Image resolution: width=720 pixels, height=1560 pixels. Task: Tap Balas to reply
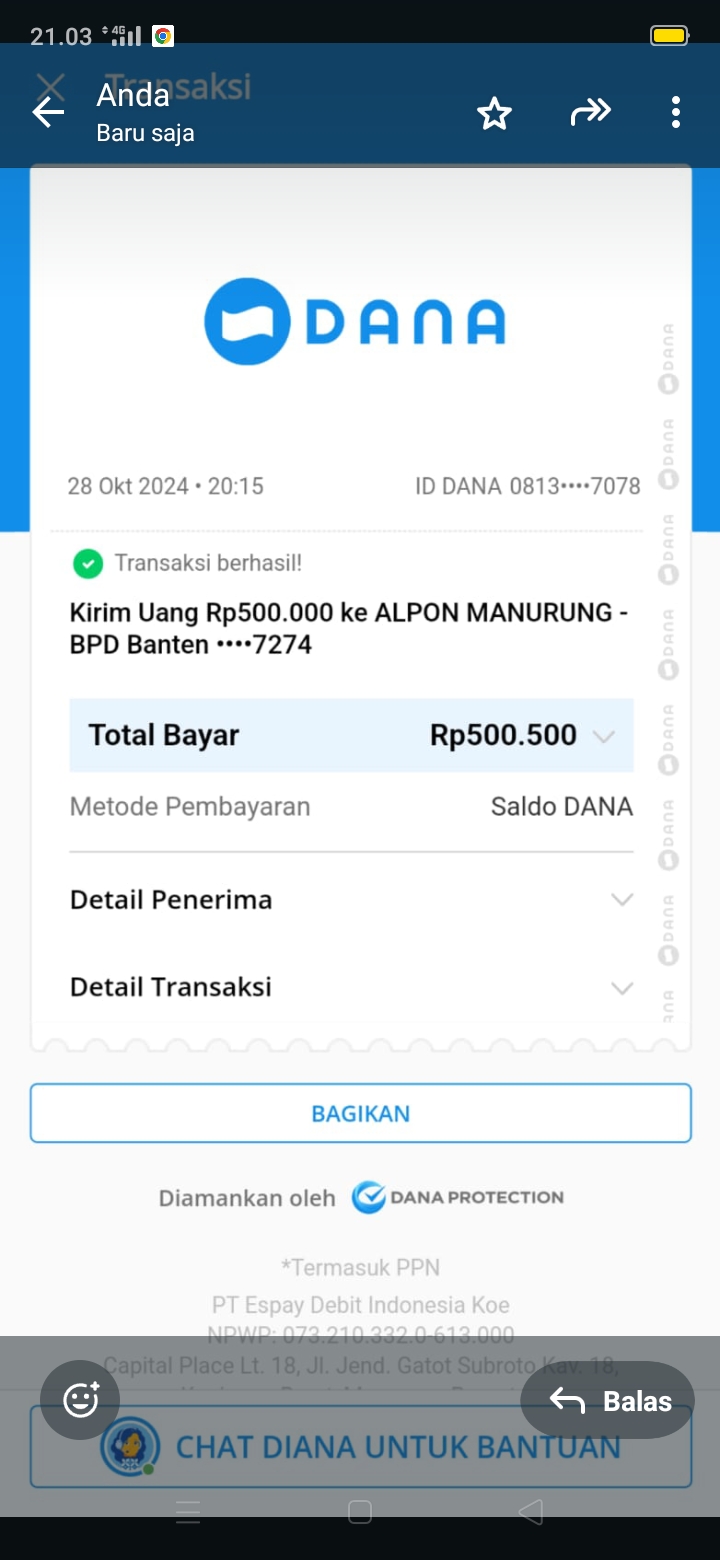(x=608, y=1400)
